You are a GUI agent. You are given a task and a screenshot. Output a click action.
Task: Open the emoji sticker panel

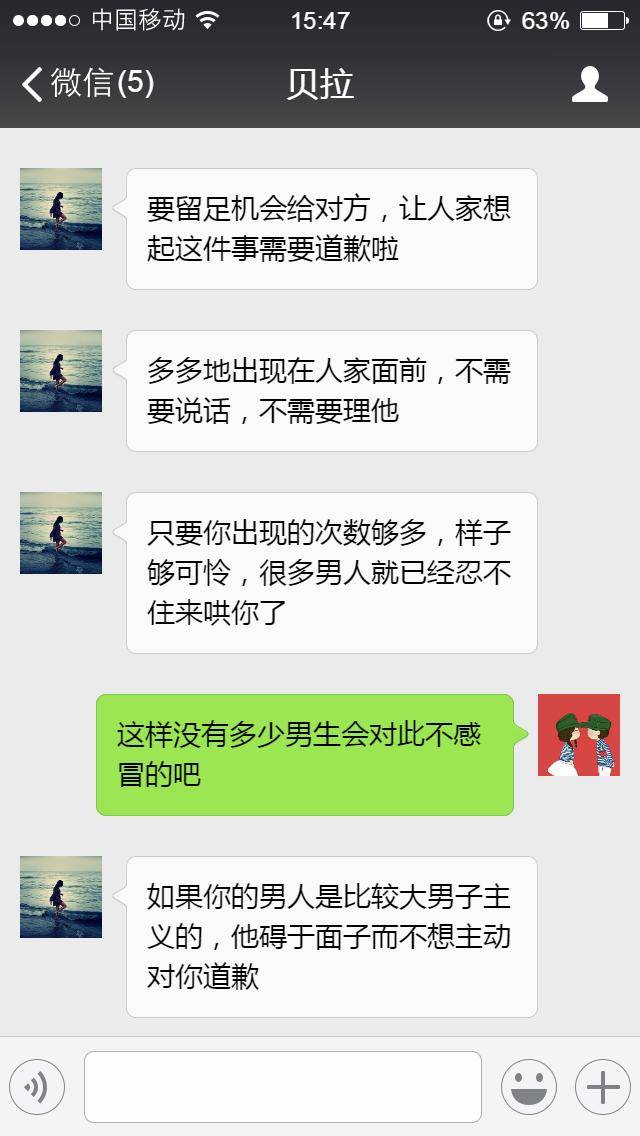528,1086
